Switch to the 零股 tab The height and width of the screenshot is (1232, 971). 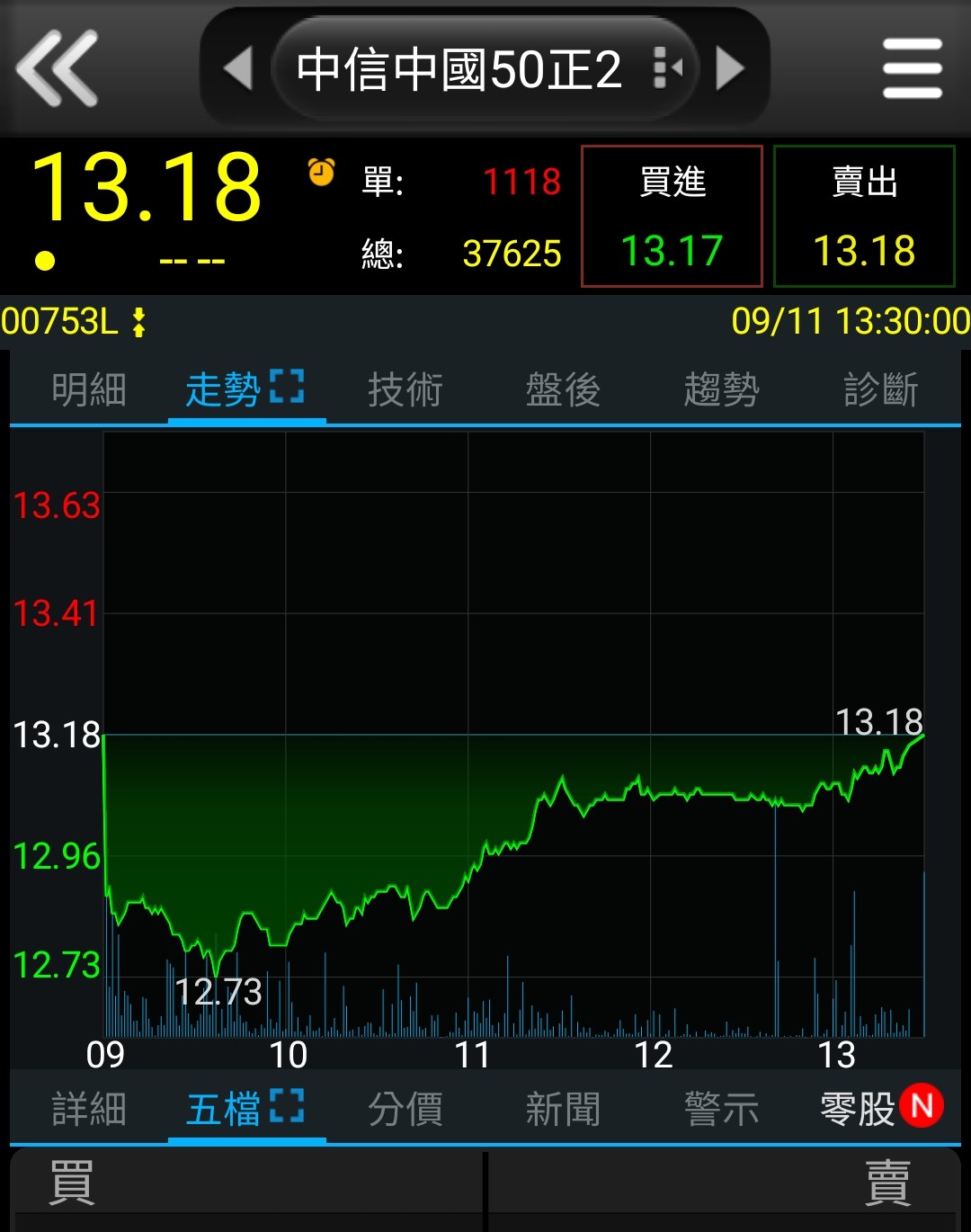click(859, 1109)
